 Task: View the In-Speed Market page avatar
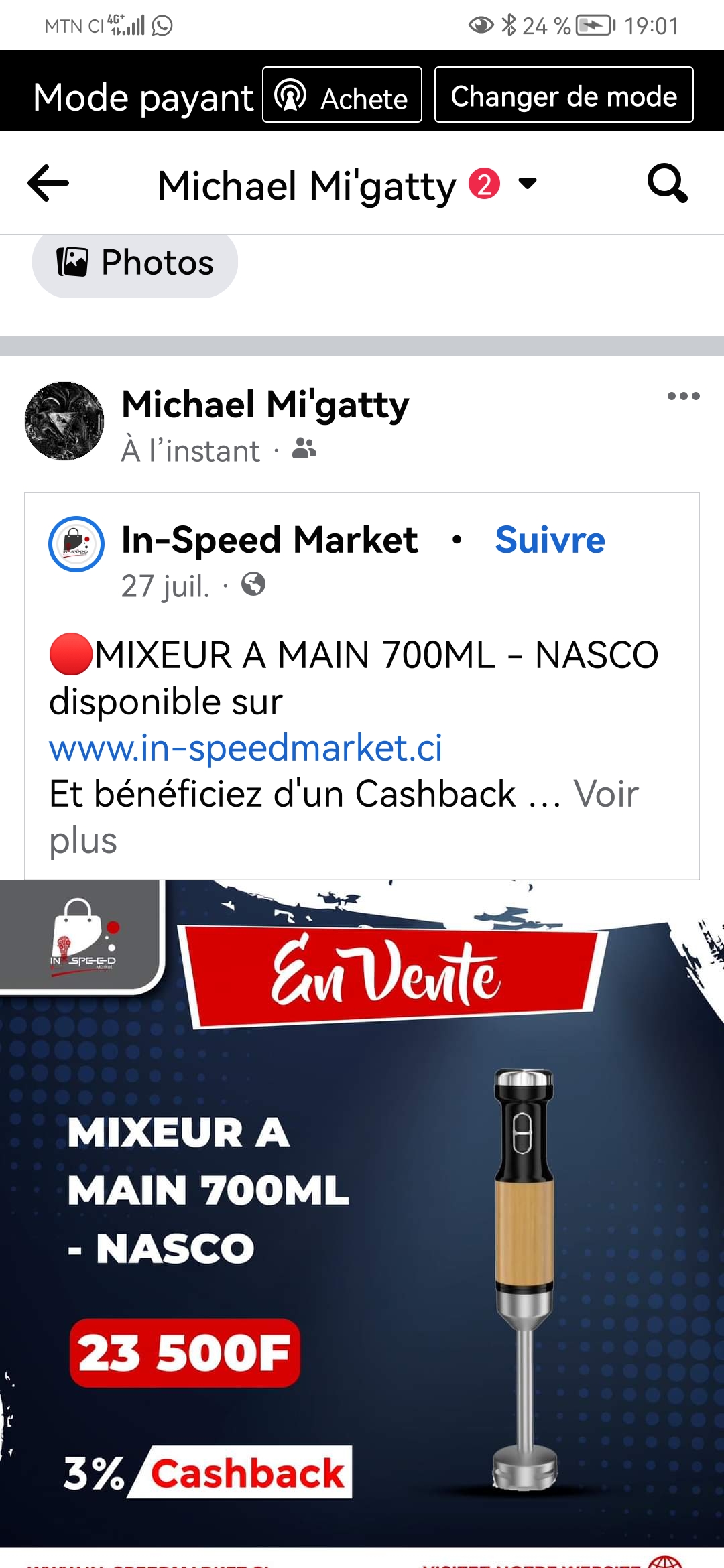[x=76, y=543]
